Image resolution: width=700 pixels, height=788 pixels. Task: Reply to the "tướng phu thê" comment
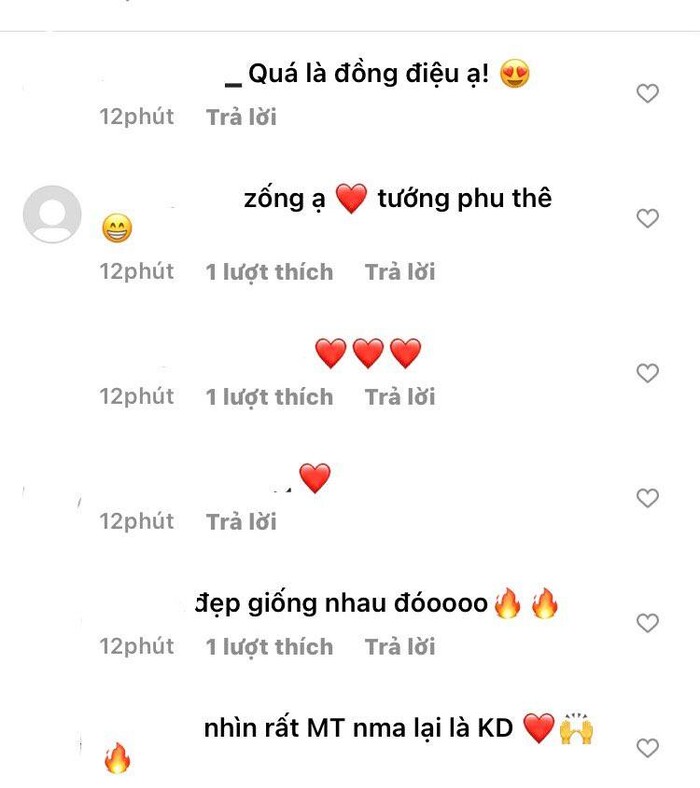400,272
